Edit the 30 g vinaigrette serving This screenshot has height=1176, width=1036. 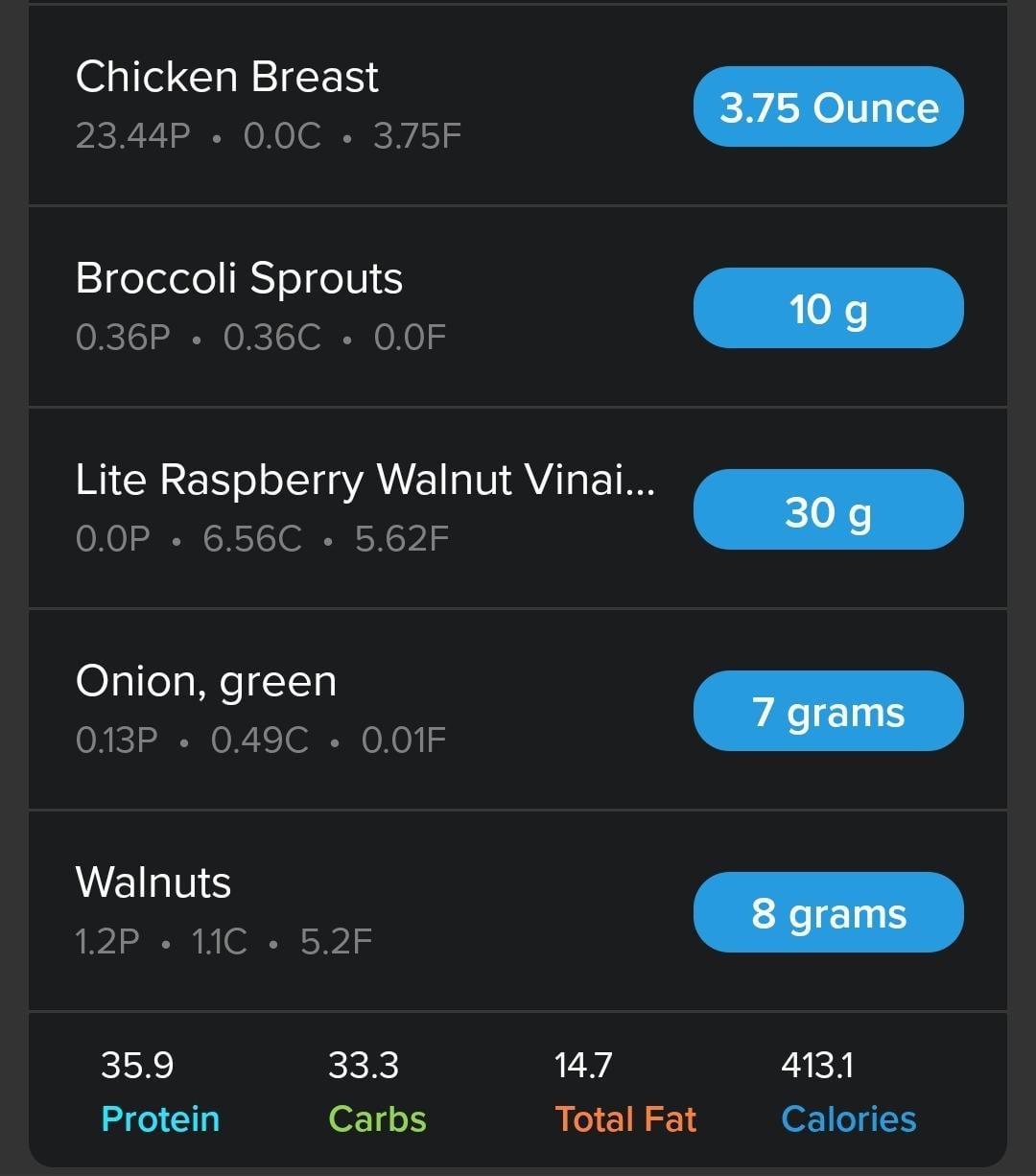point(828,509)
